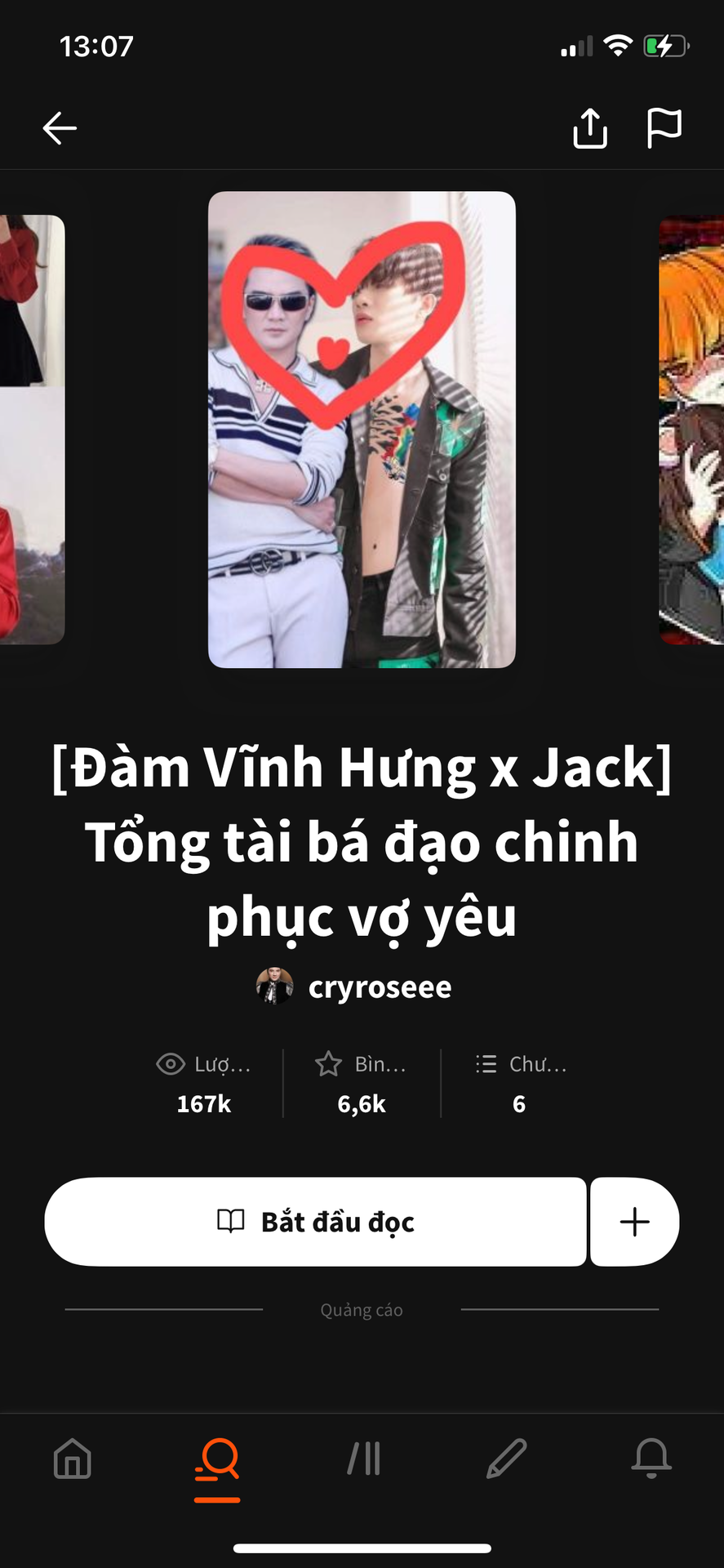Share this story
Viewport: 724px width, 1568px height.
click(x=590, y=127)
